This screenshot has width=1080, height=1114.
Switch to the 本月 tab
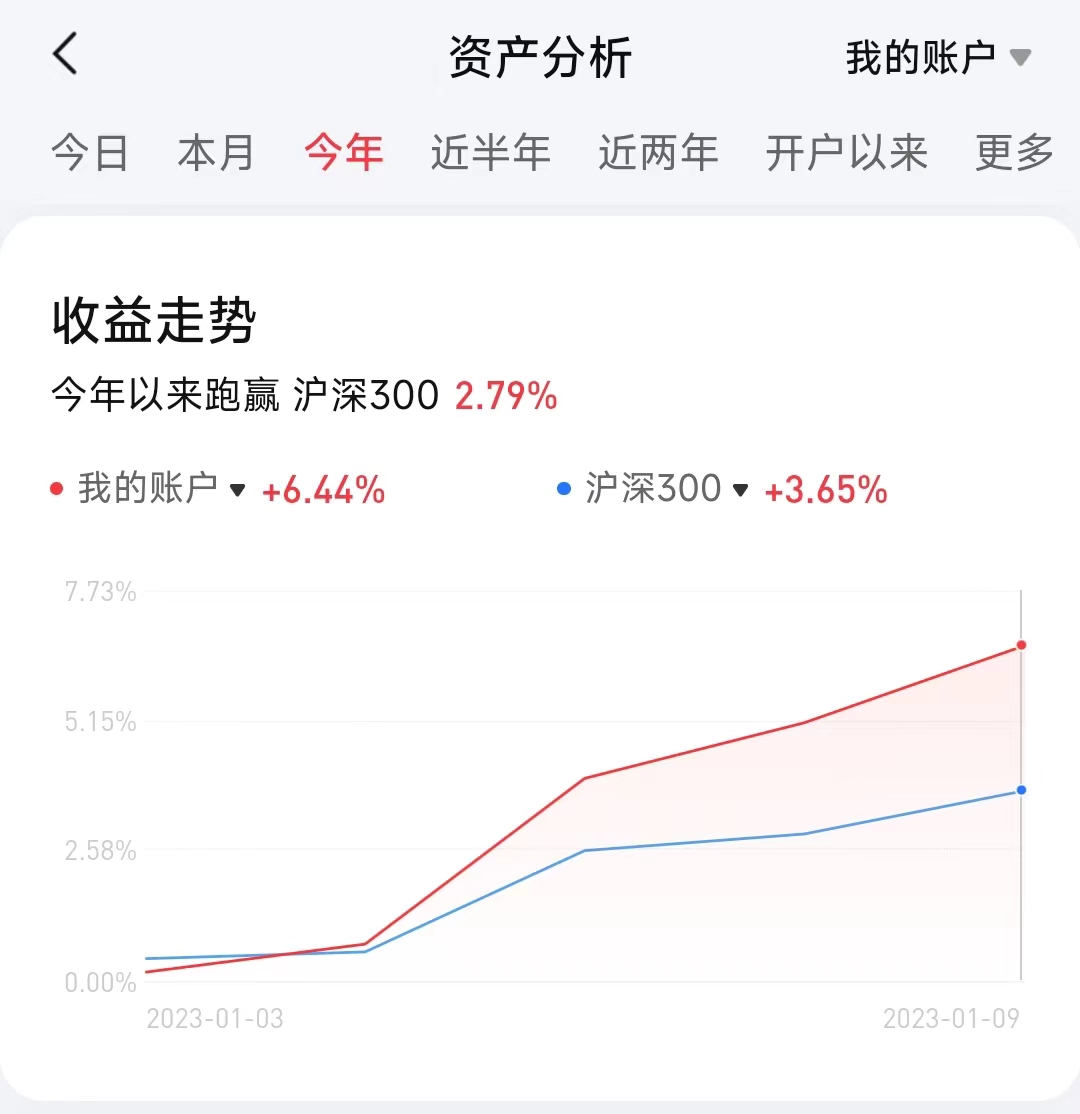(216, 152)
